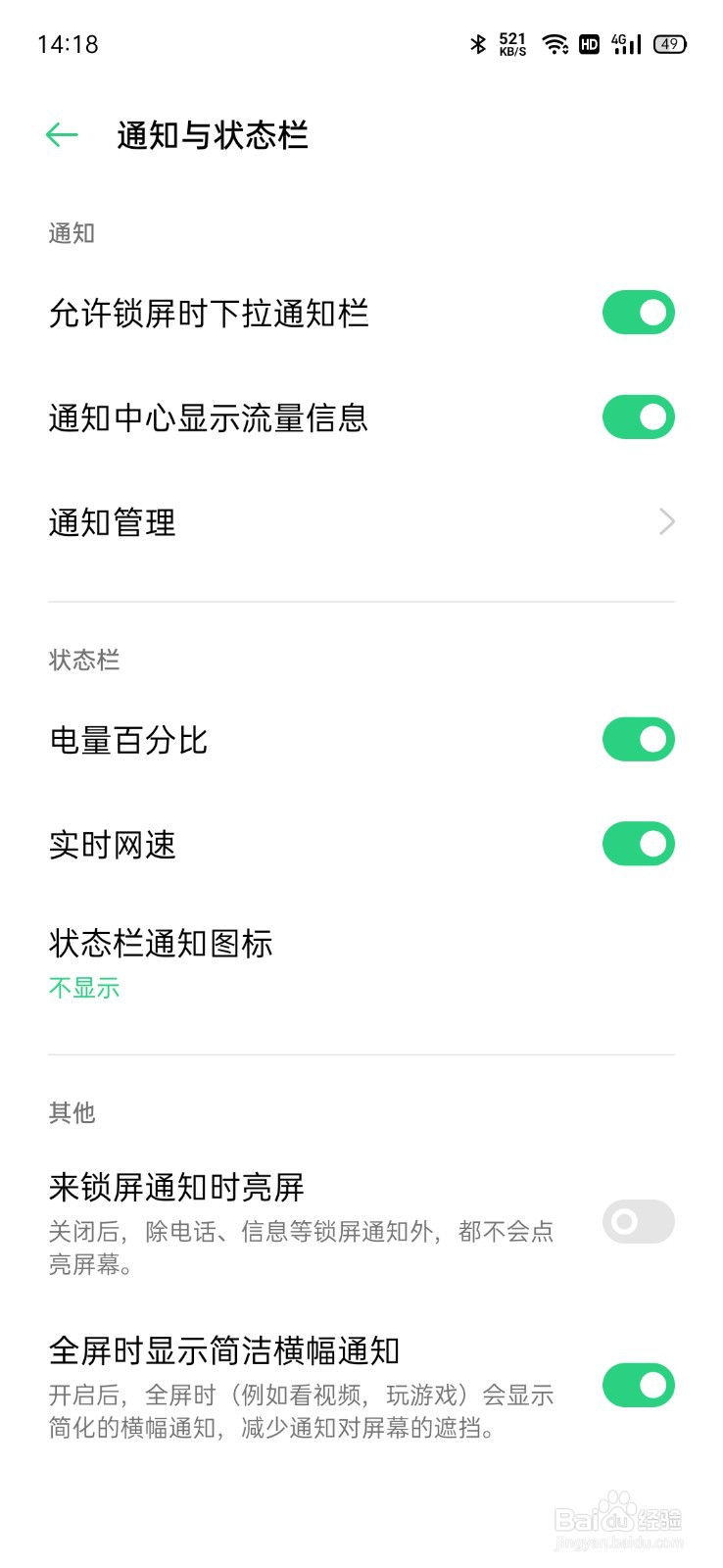The width and height of the screenshot is (723, 1568).
Task: Disable the 电量百分比 switch
Action: tap(638, 740)
